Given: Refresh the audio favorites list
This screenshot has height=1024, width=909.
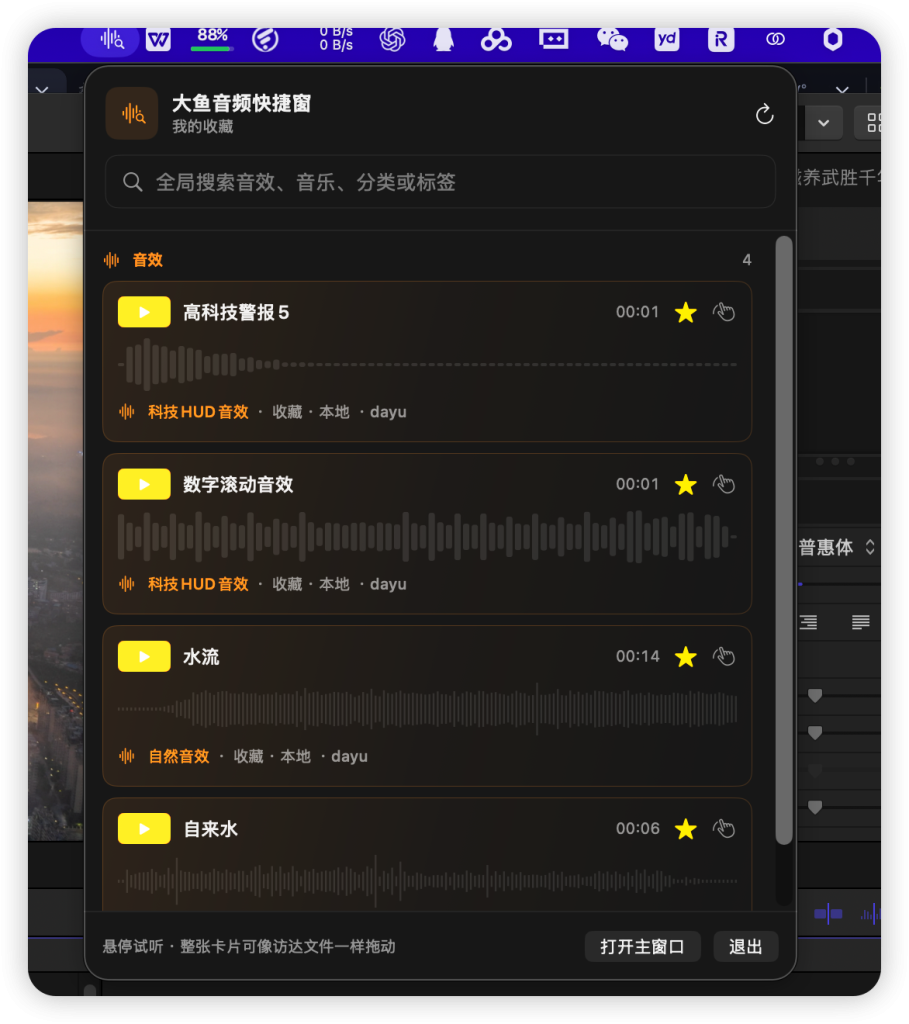Looking at the screenshot, I should click(764, 114).
